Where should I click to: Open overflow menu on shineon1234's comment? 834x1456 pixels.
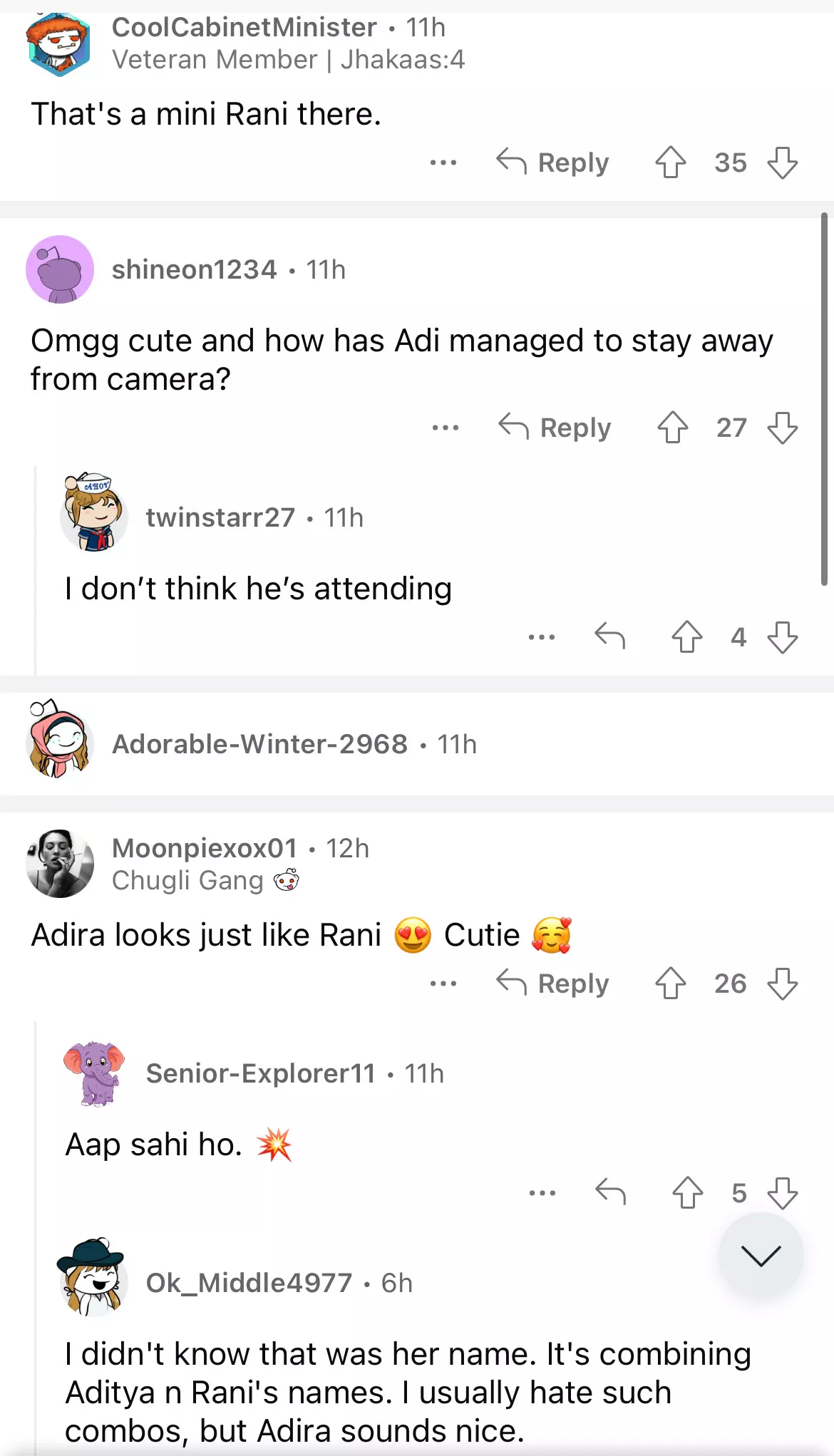445,428
